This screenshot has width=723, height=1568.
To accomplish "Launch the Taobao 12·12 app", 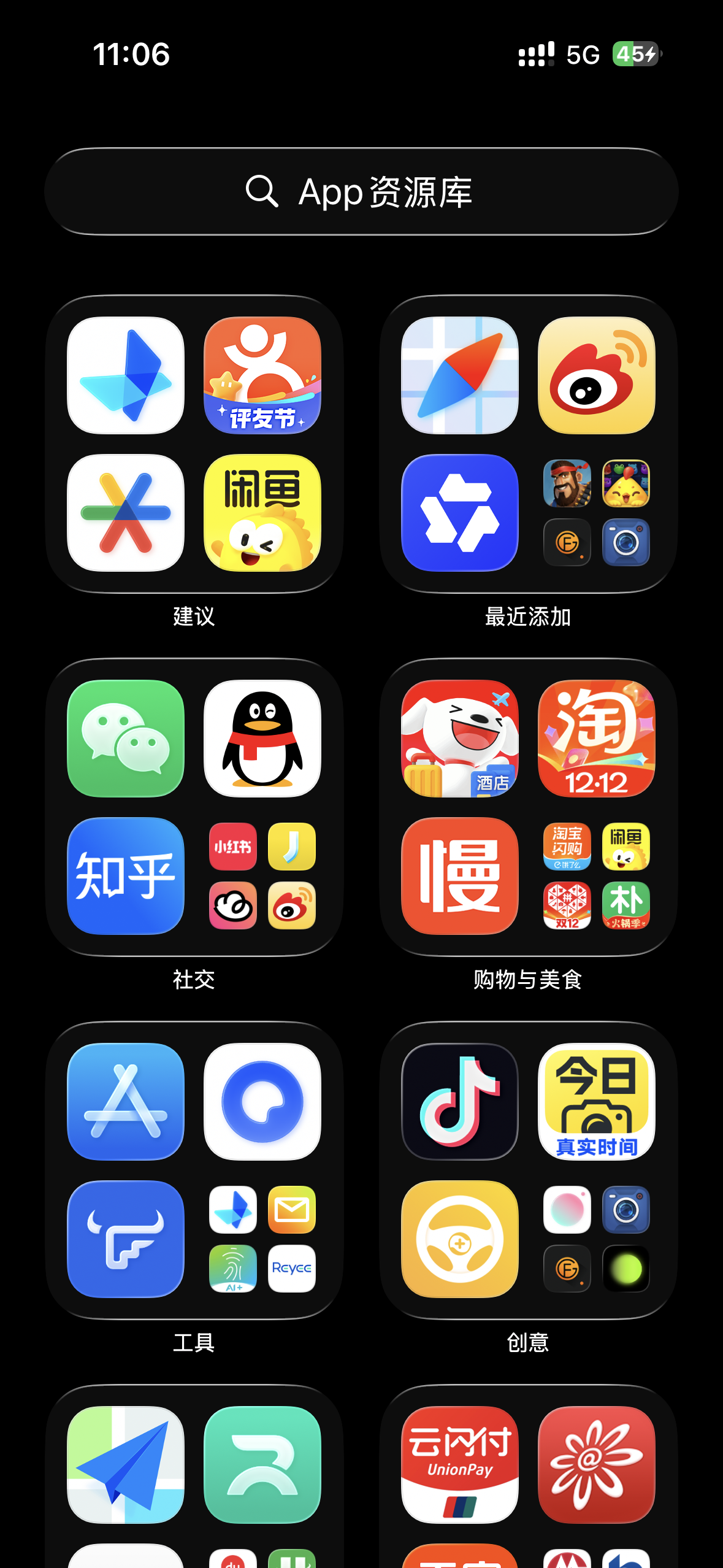I will [596, 739].
